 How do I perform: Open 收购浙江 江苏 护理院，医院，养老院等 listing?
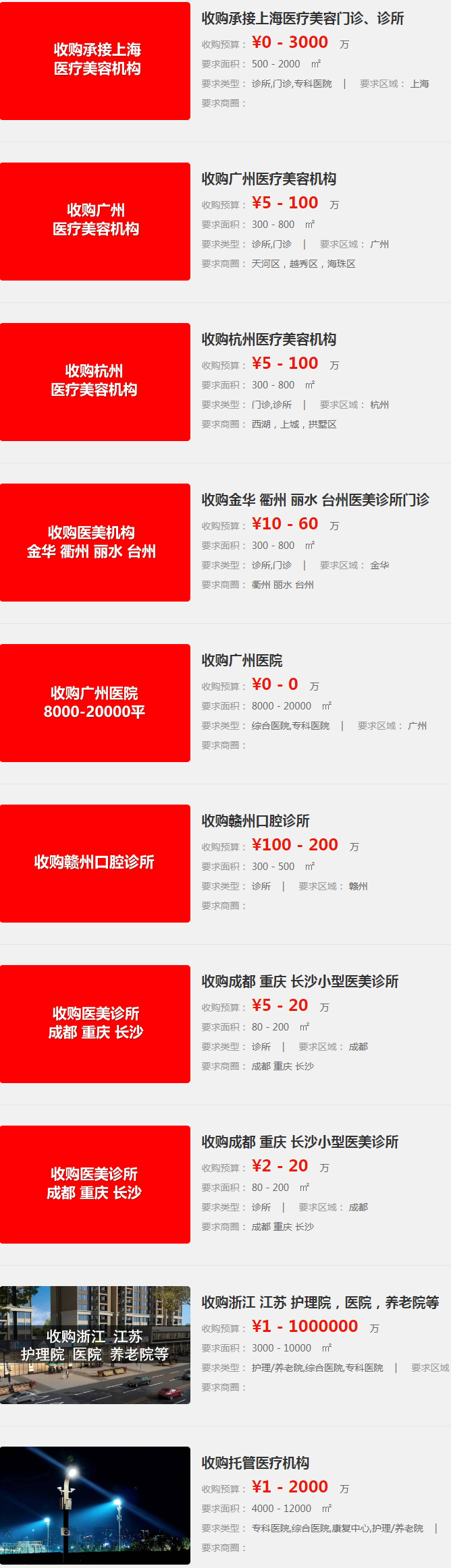click(320, 1303)
